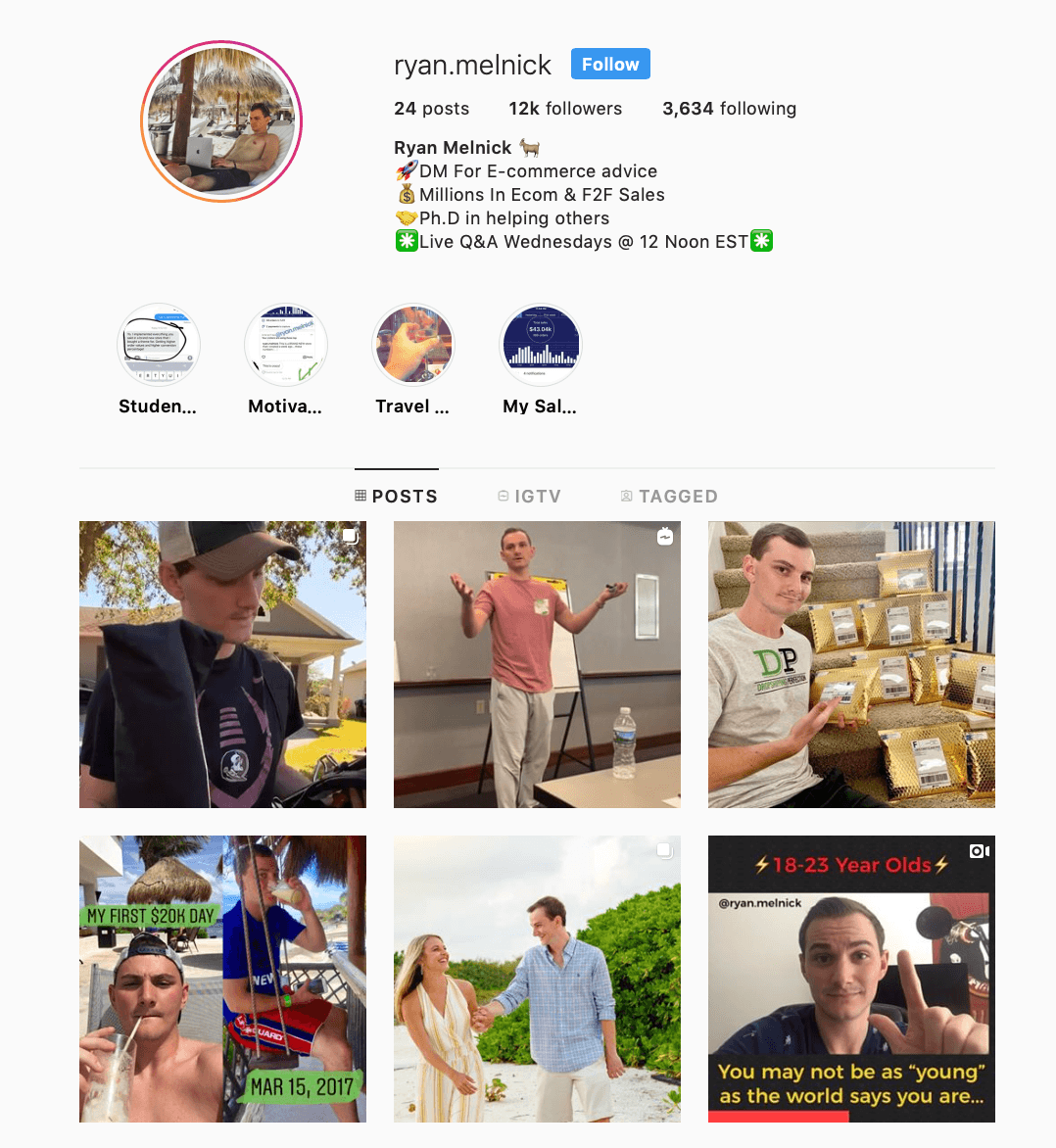
Task: Follow the ryan.melnick account
Action: click(x=610, y=65)
